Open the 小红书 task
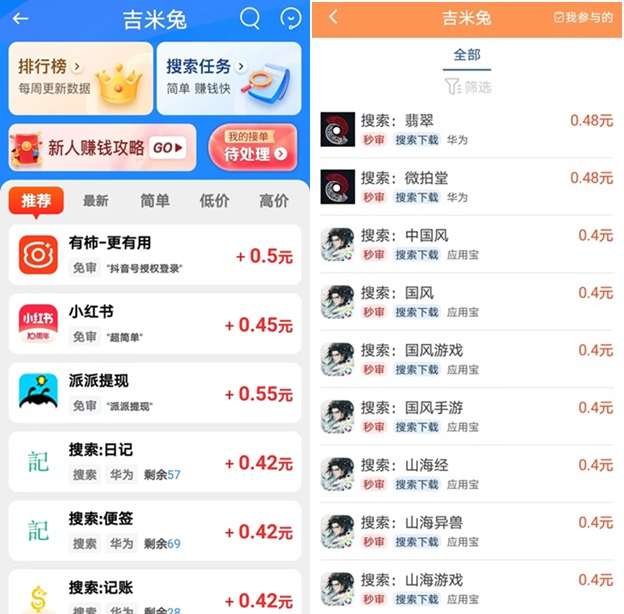The width and height of the screenshot is (624, 614). point(155,324)
